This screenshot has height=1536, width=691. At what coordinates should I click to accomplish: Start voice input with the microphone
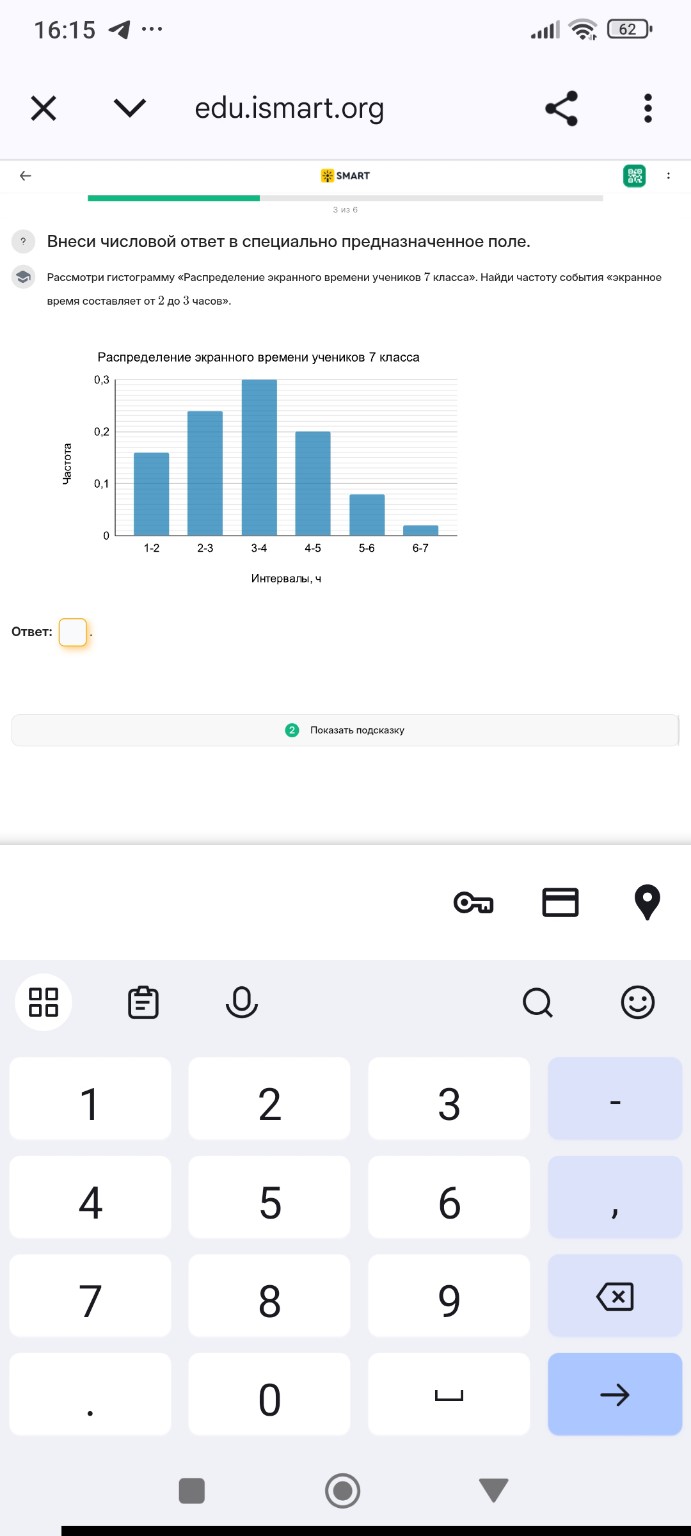(242, 1002)
